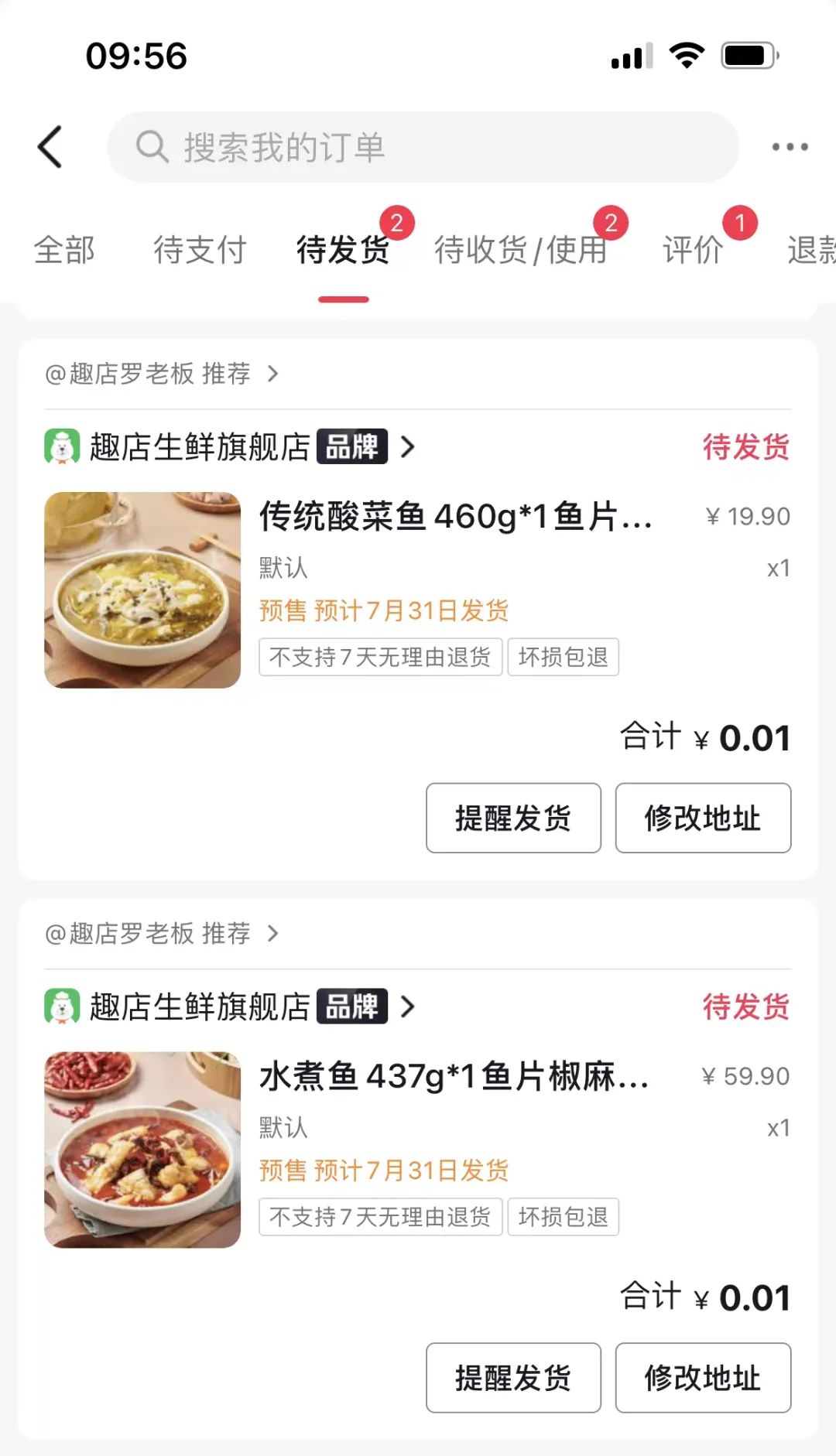Tap 修改地址 for the 水煮鱼 order
Viewport: 836px width, 1456px height.
[x=703, y=1378]
